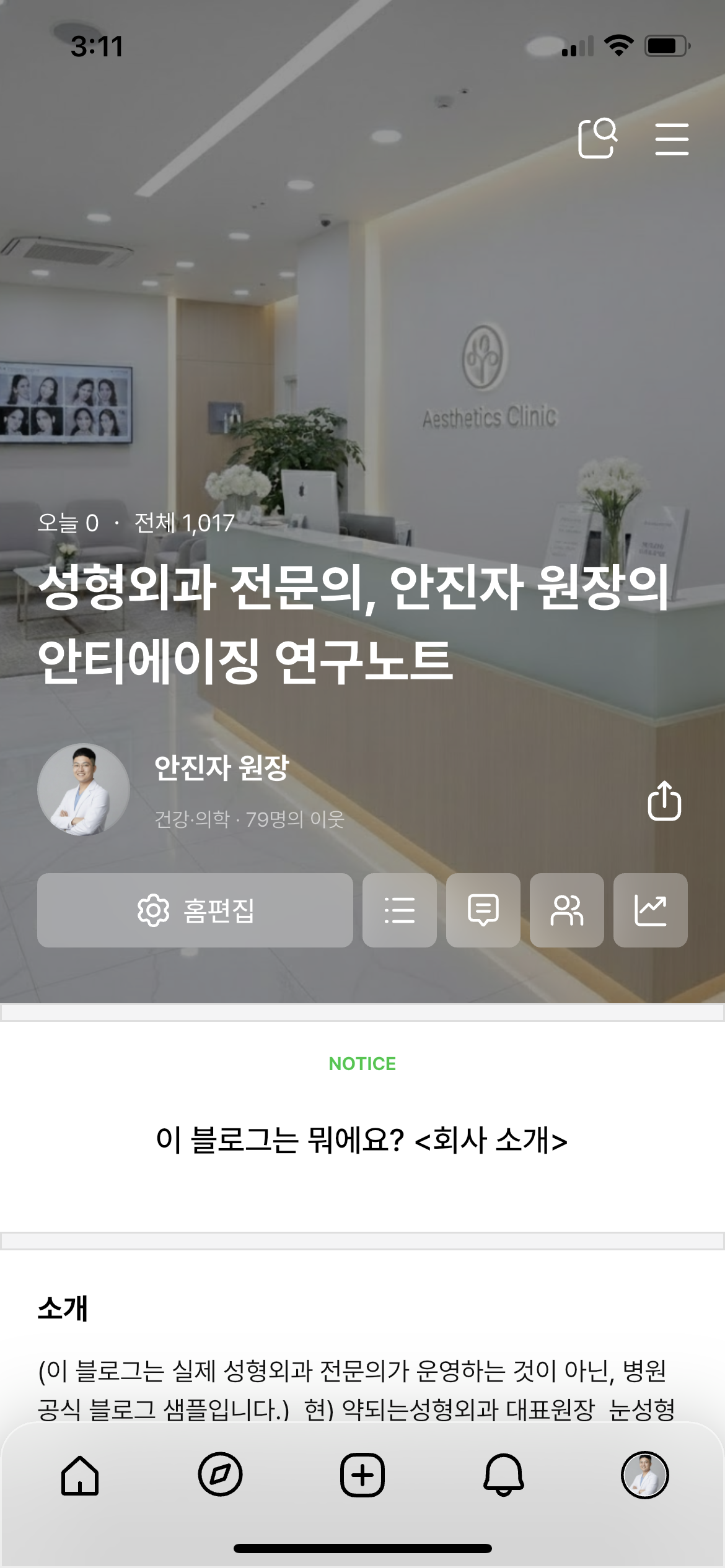Open the blog post search icon
Image resolution: width=725 pixels, height=1568 pixels.
(597, 139)
